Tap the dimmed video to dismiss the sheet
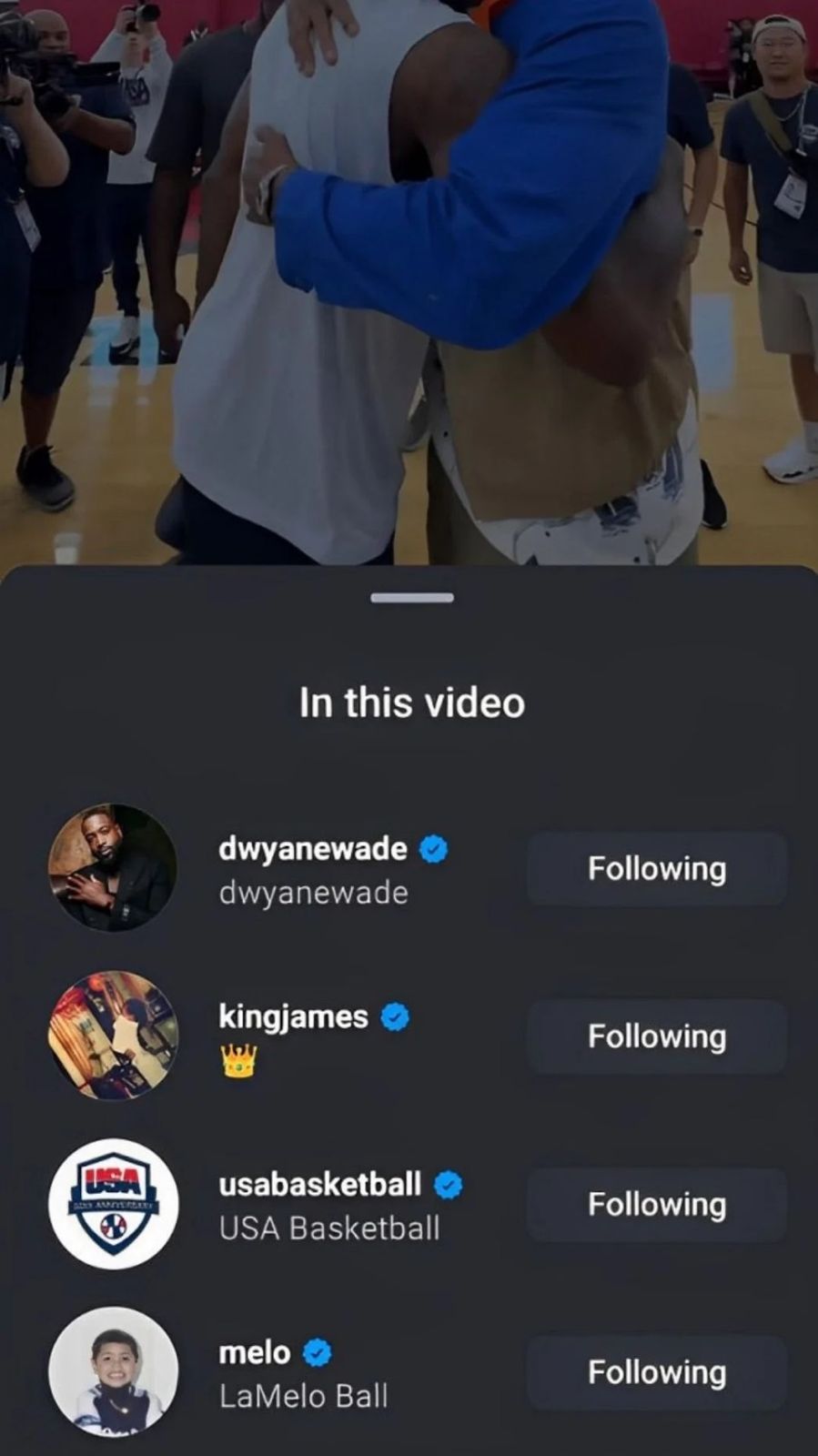818x1456 pixels. pos(409,273)
